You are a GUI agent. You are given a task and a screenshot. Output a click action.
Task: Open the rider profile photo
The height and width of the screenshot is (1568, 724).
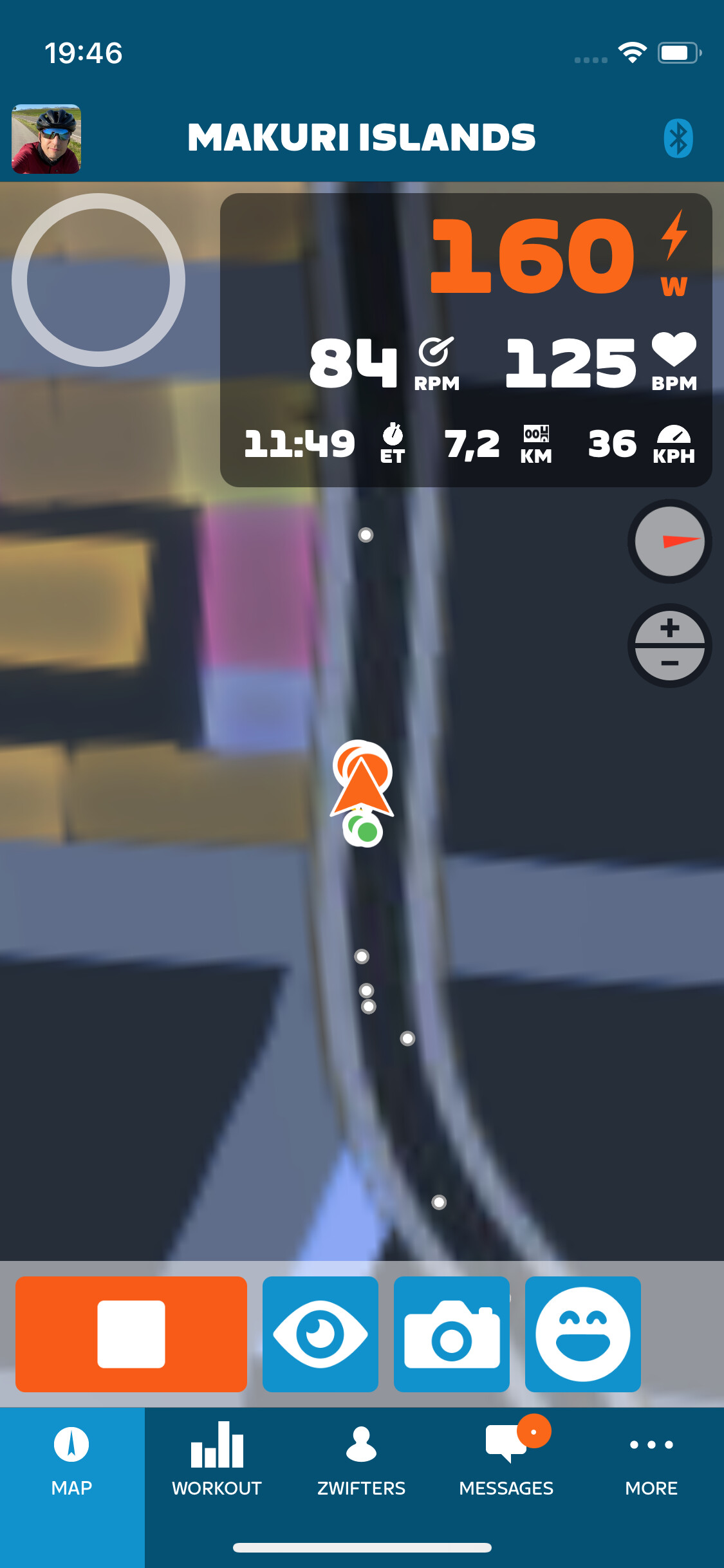pos(46,139)
